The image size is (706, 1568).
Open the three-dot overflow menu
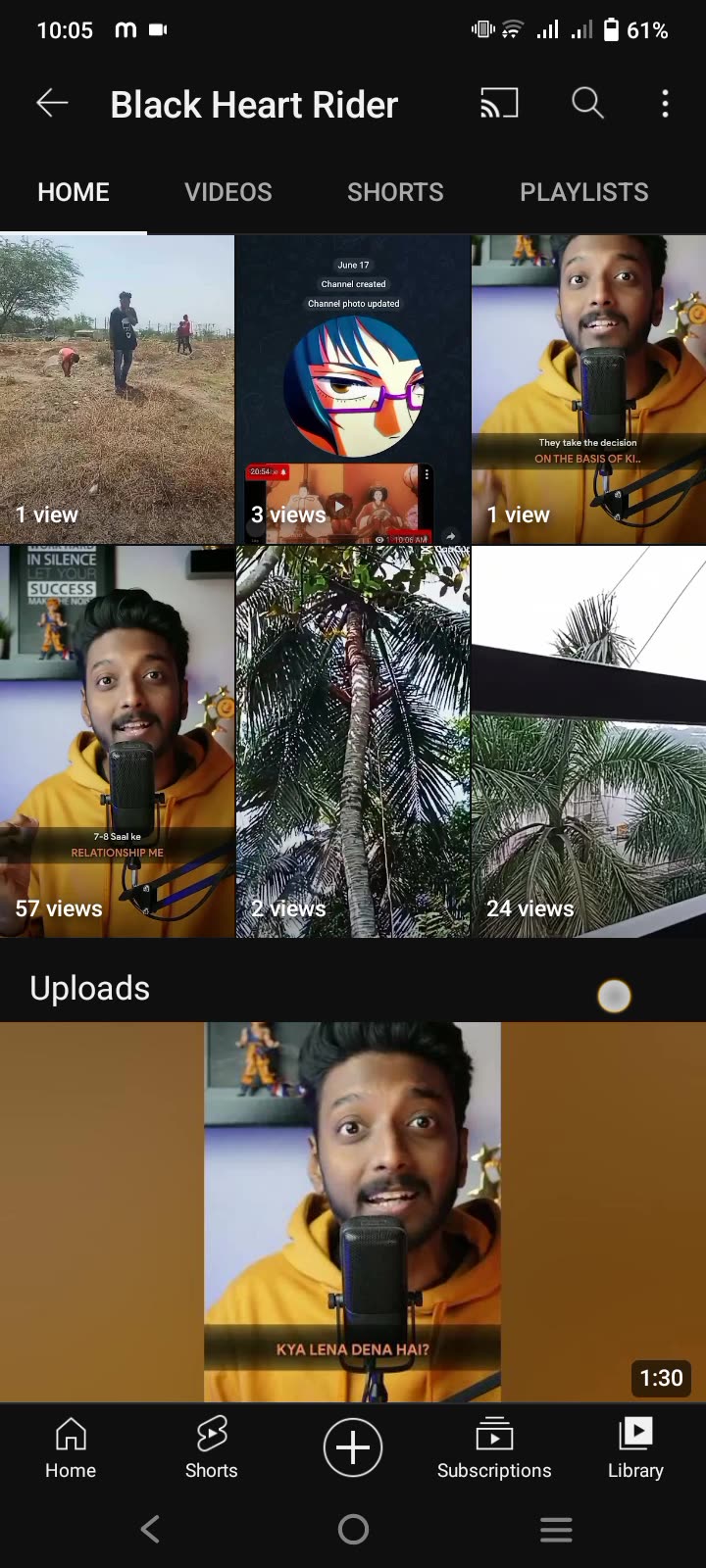point(665,103)
